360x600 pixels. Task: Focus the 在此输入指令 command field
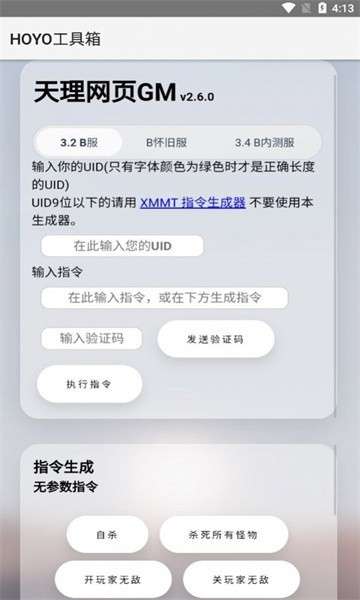[x=165, y=298]
